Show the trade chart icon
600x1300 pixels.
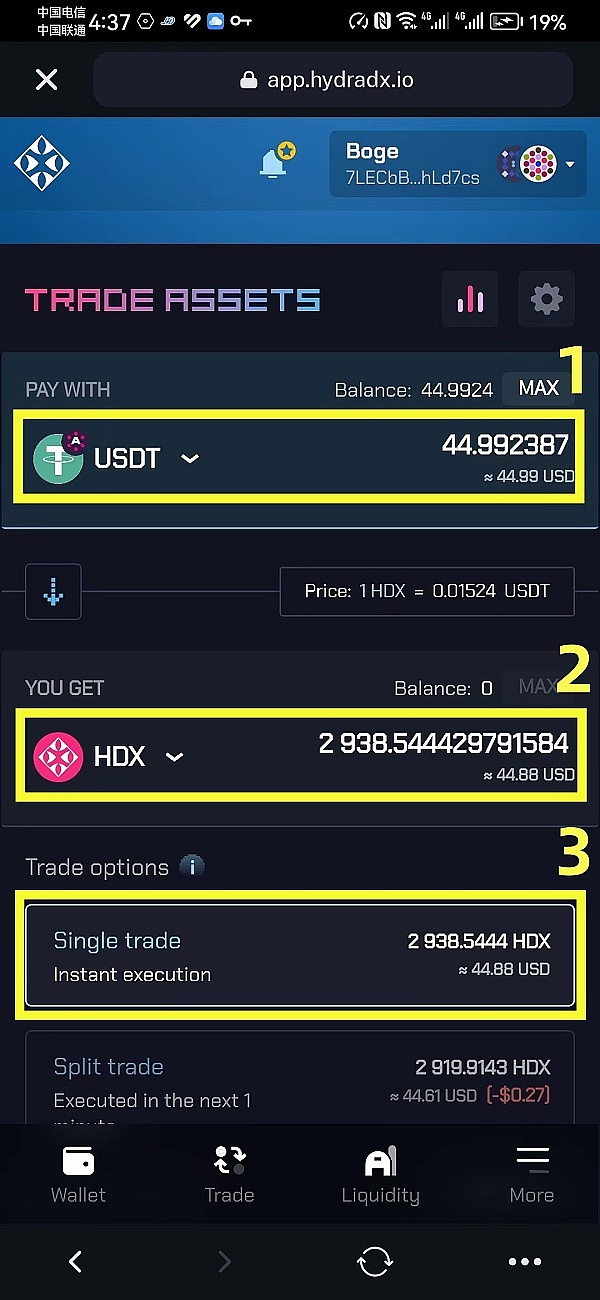470,299
